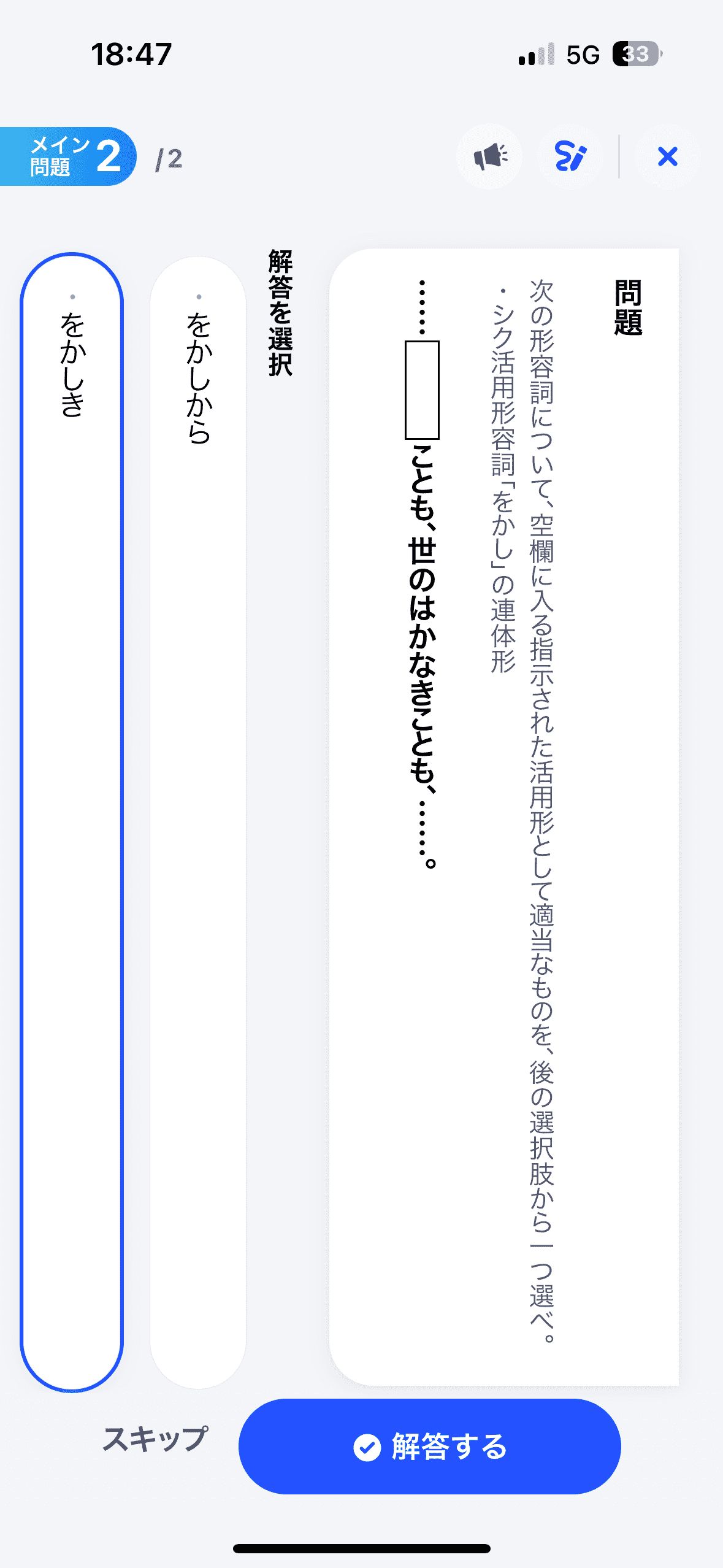Close the quiz with the X
The width and height of the screenshot is (723, 1568).
point(667,157)
